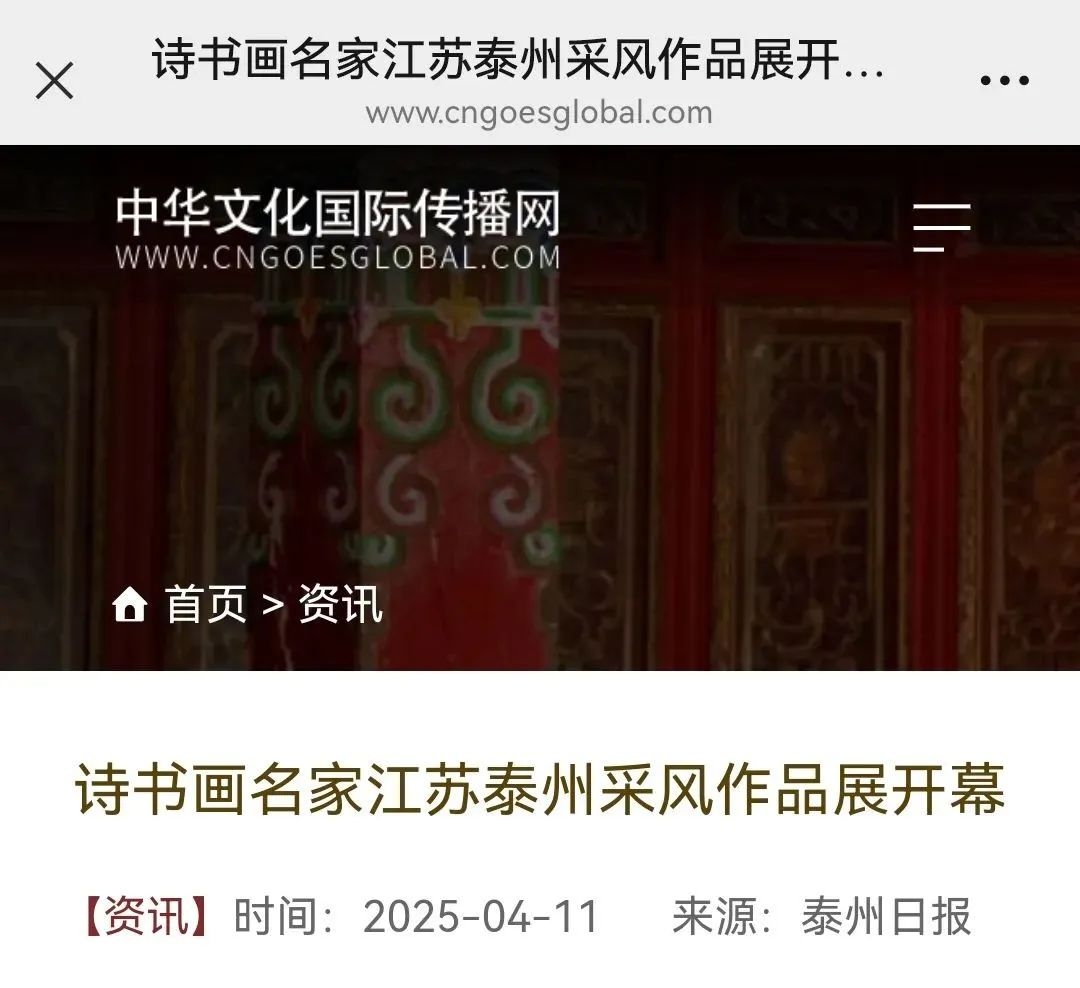Open the three-dot overflow menu

1004,80
